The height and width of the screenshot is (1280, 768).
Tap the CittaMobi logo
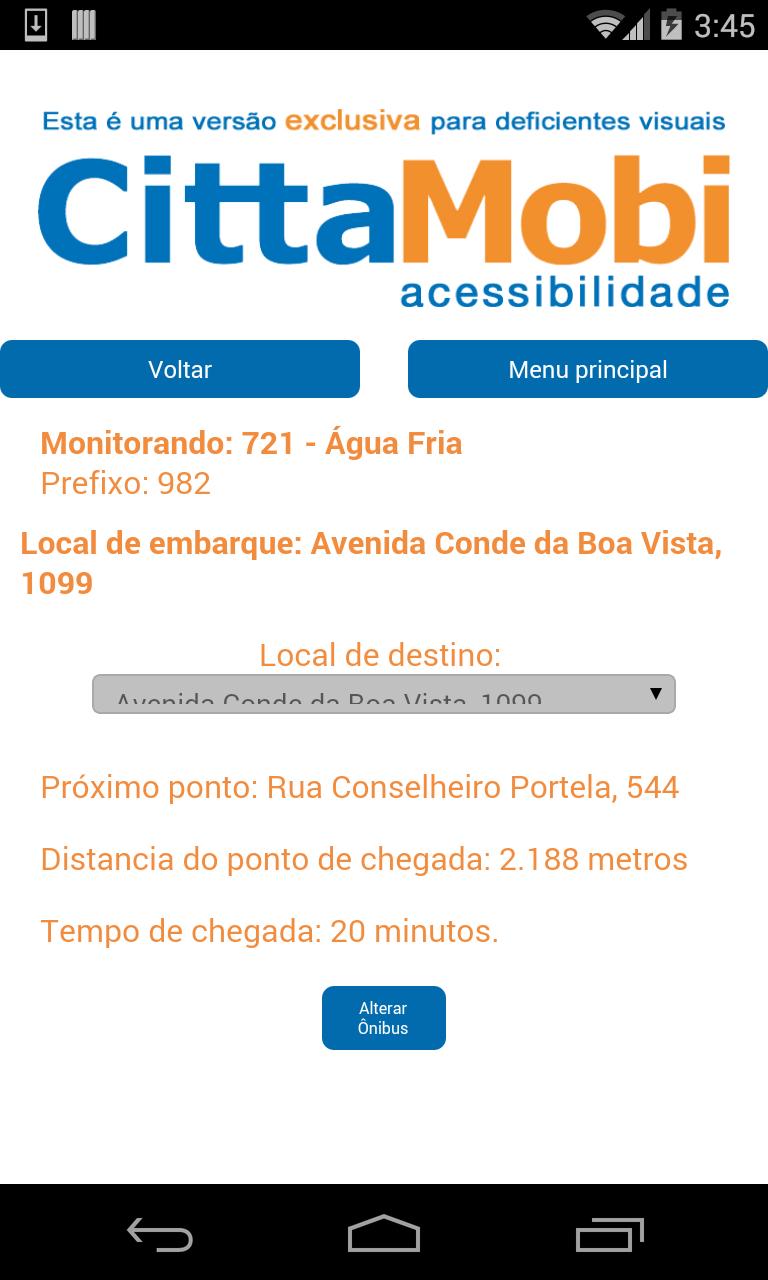click(384, 210)
